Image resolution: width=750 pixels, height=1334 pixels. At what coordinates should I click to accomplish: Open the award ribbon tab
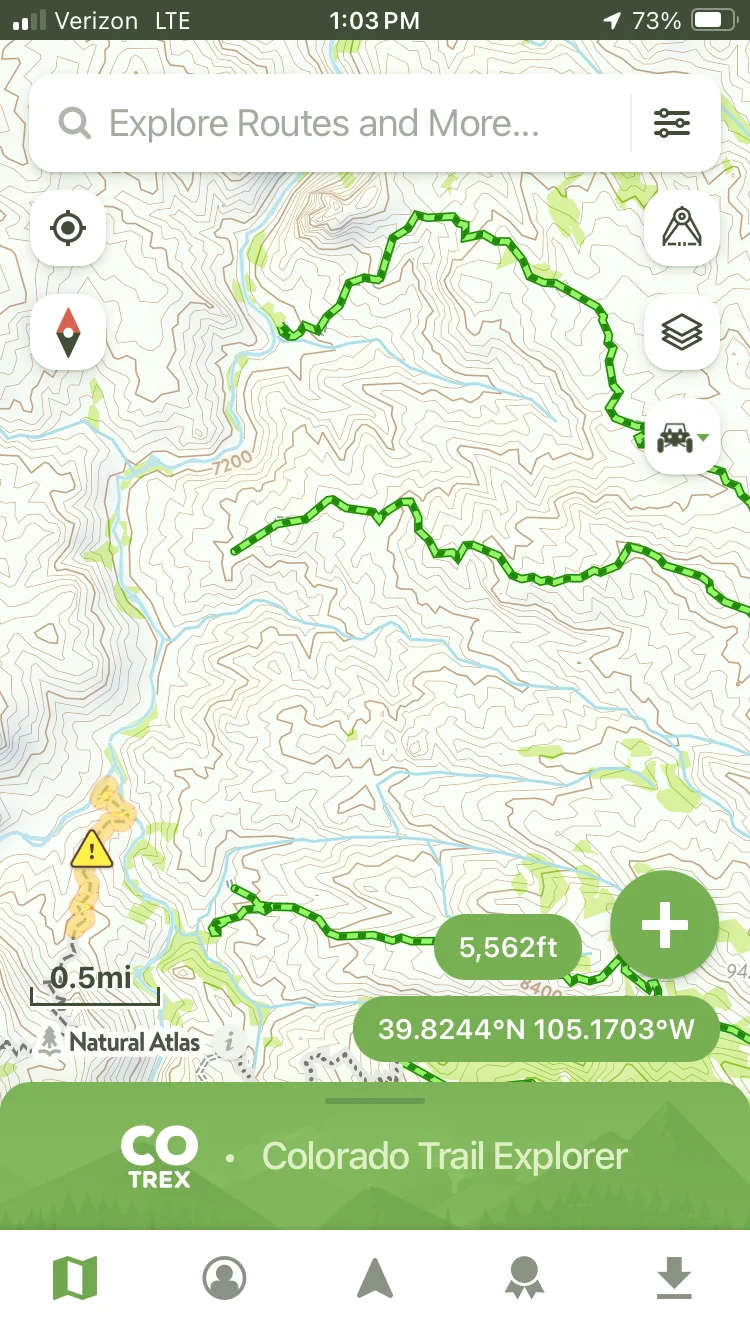(x=524, y=1278)
